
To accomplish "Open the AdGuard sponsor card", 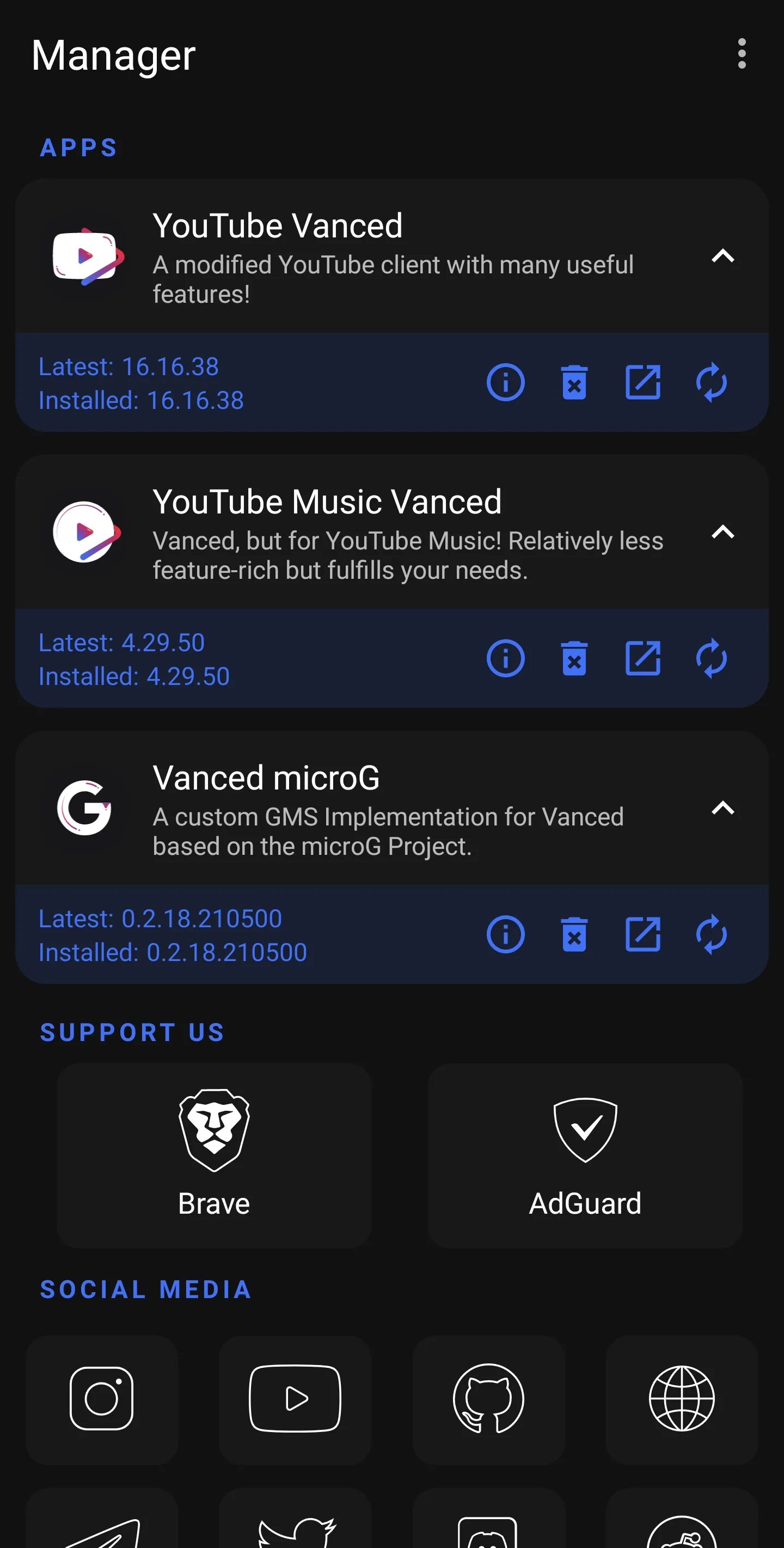I will click(x=585, y=1155).
